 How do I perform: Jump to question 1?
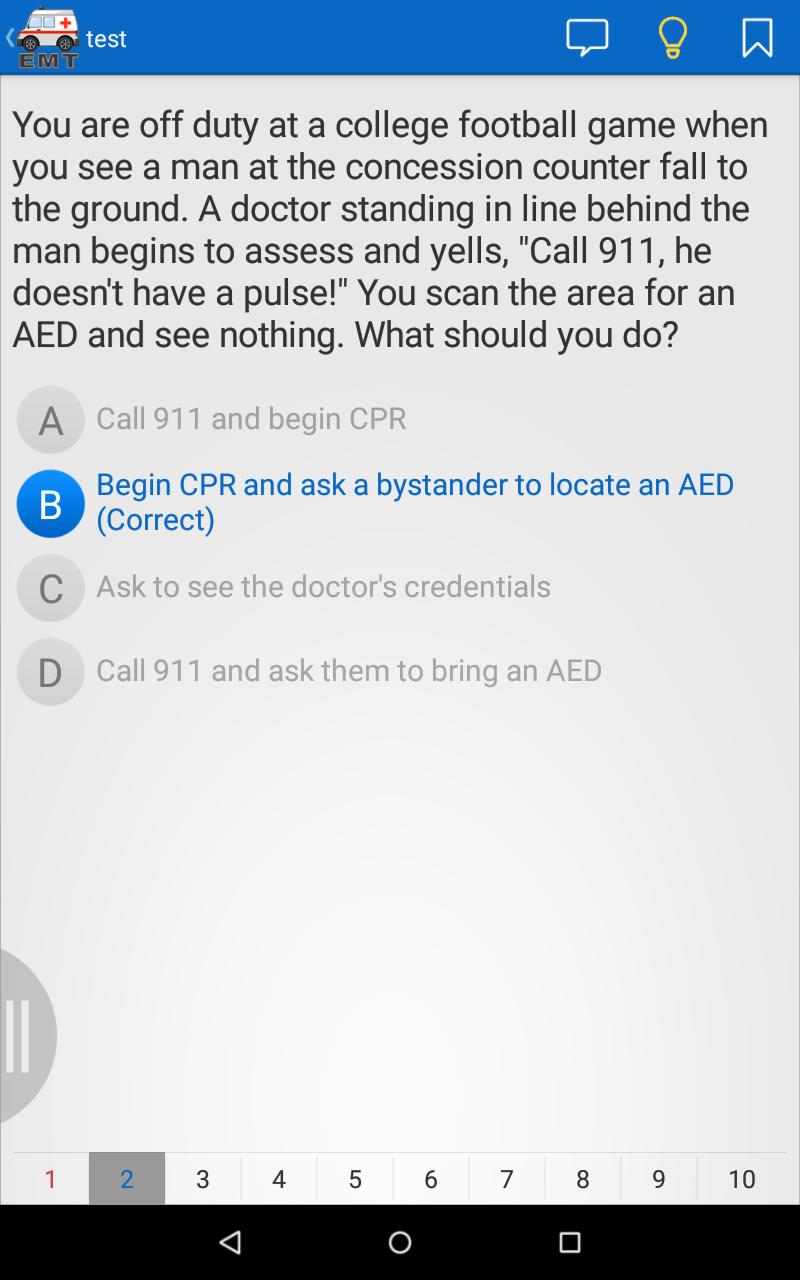click(51, 1179)
